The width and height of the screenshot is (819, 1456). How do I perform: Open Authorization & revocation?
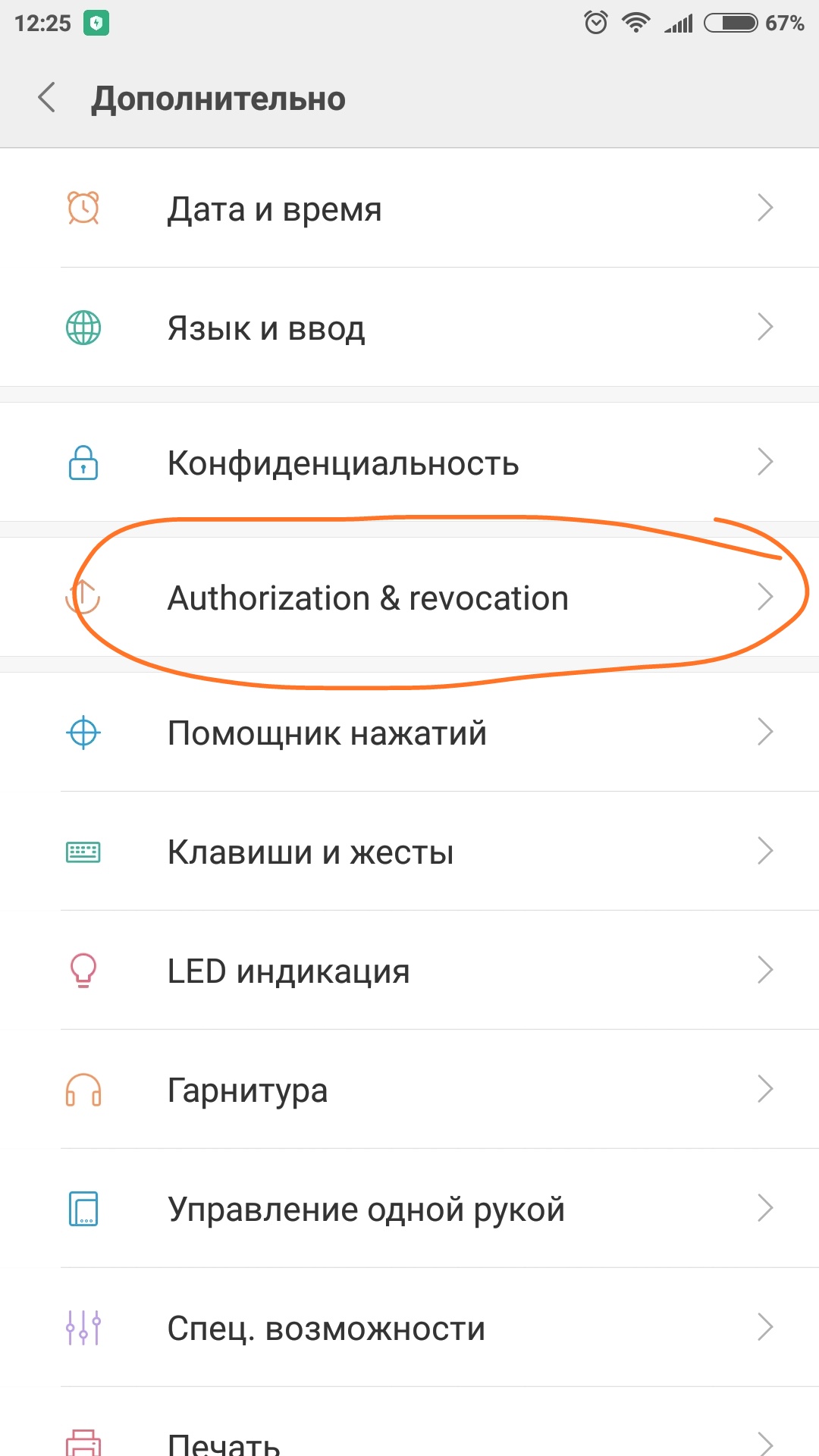[x=409, y=597]
